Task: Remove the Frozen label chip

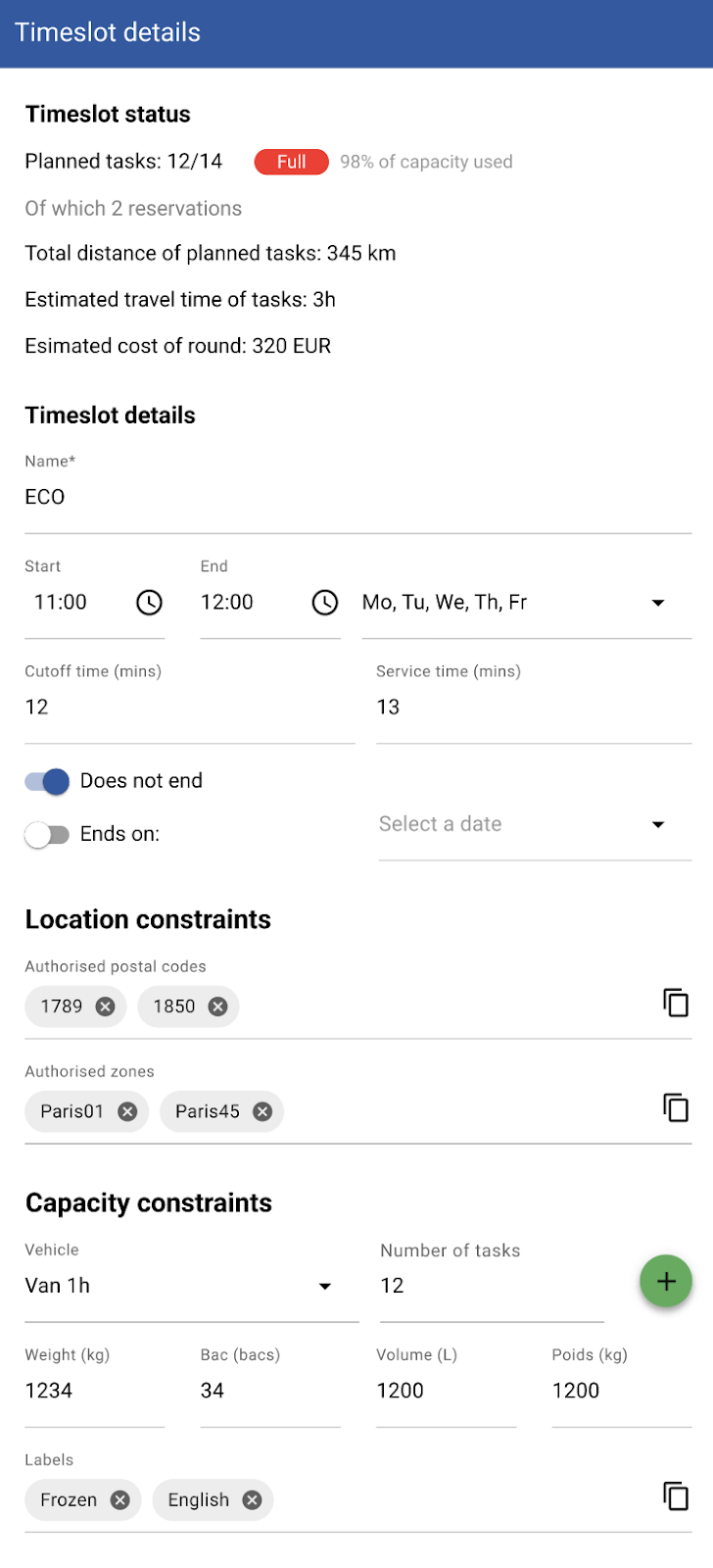Action: point(119,1500)
